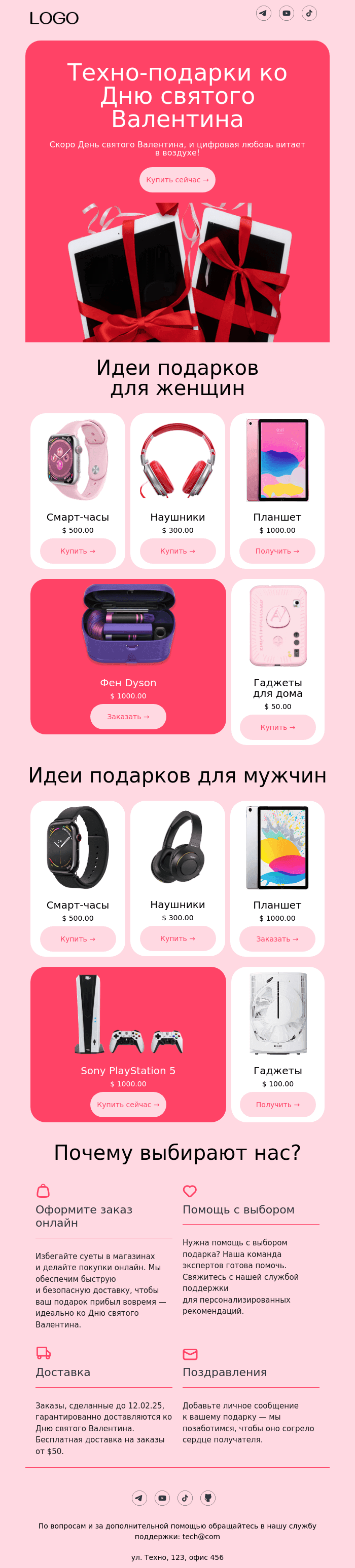Open the GitHub icon in the footer
The height and width of the screenshot is (1568, 355).
click(x=208, y=1498)
